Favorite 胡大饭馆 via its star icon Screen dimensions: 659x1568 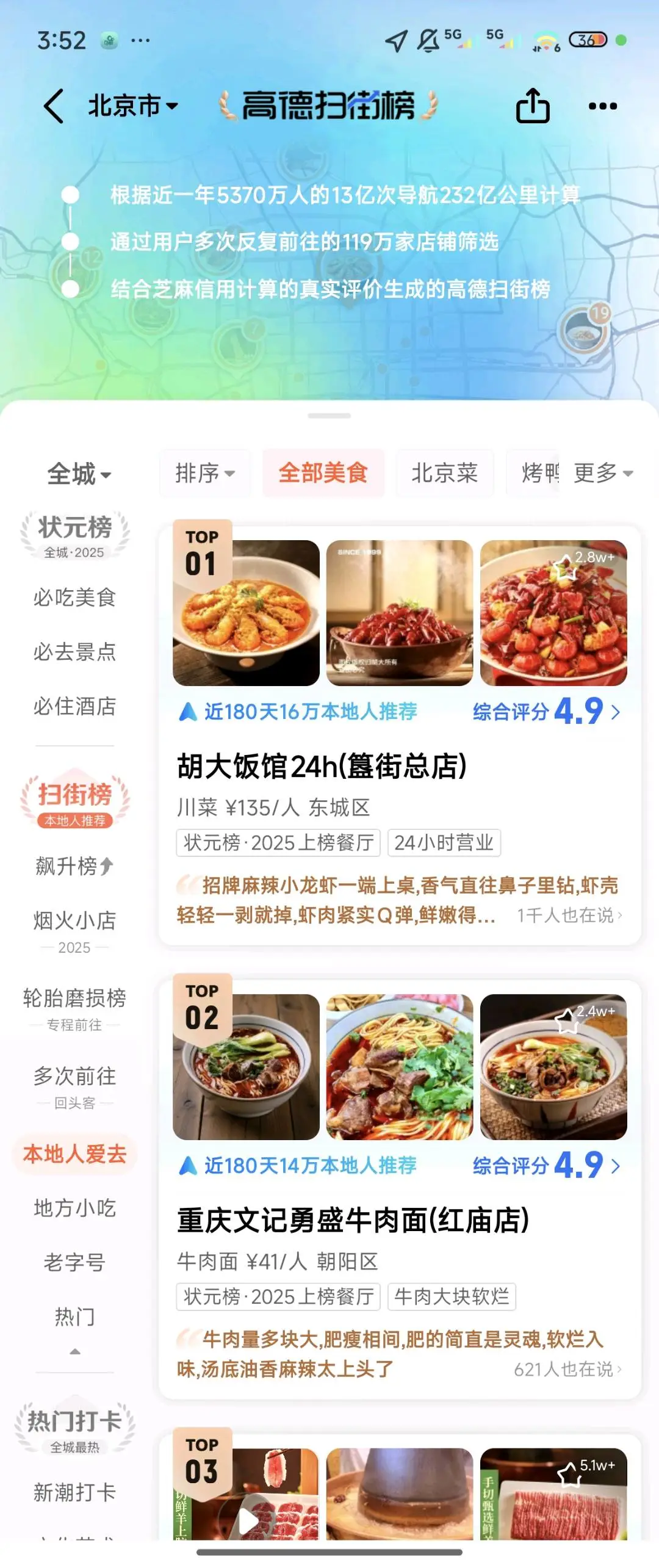[x=566, y=566]
